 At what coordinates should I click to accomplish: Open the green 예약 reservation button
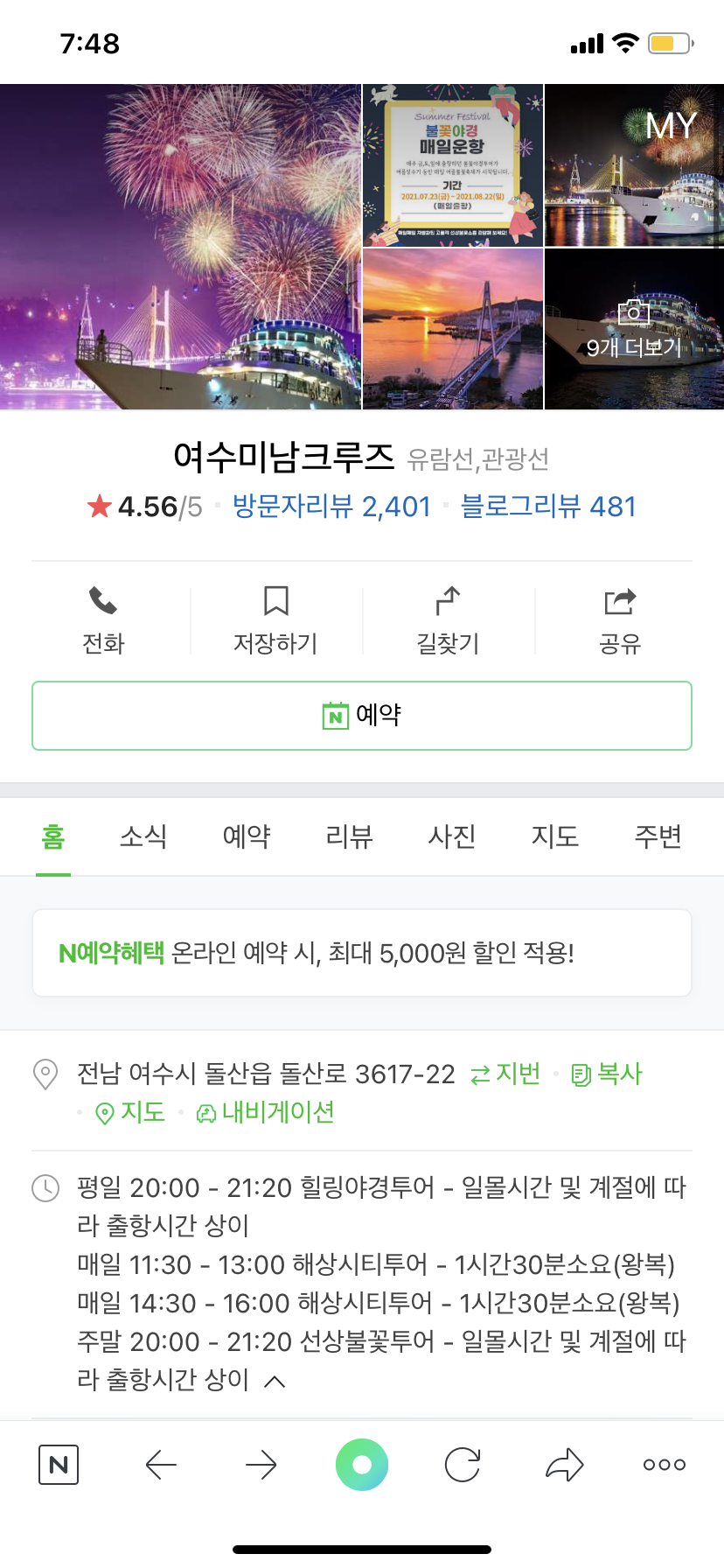(362, 716)
